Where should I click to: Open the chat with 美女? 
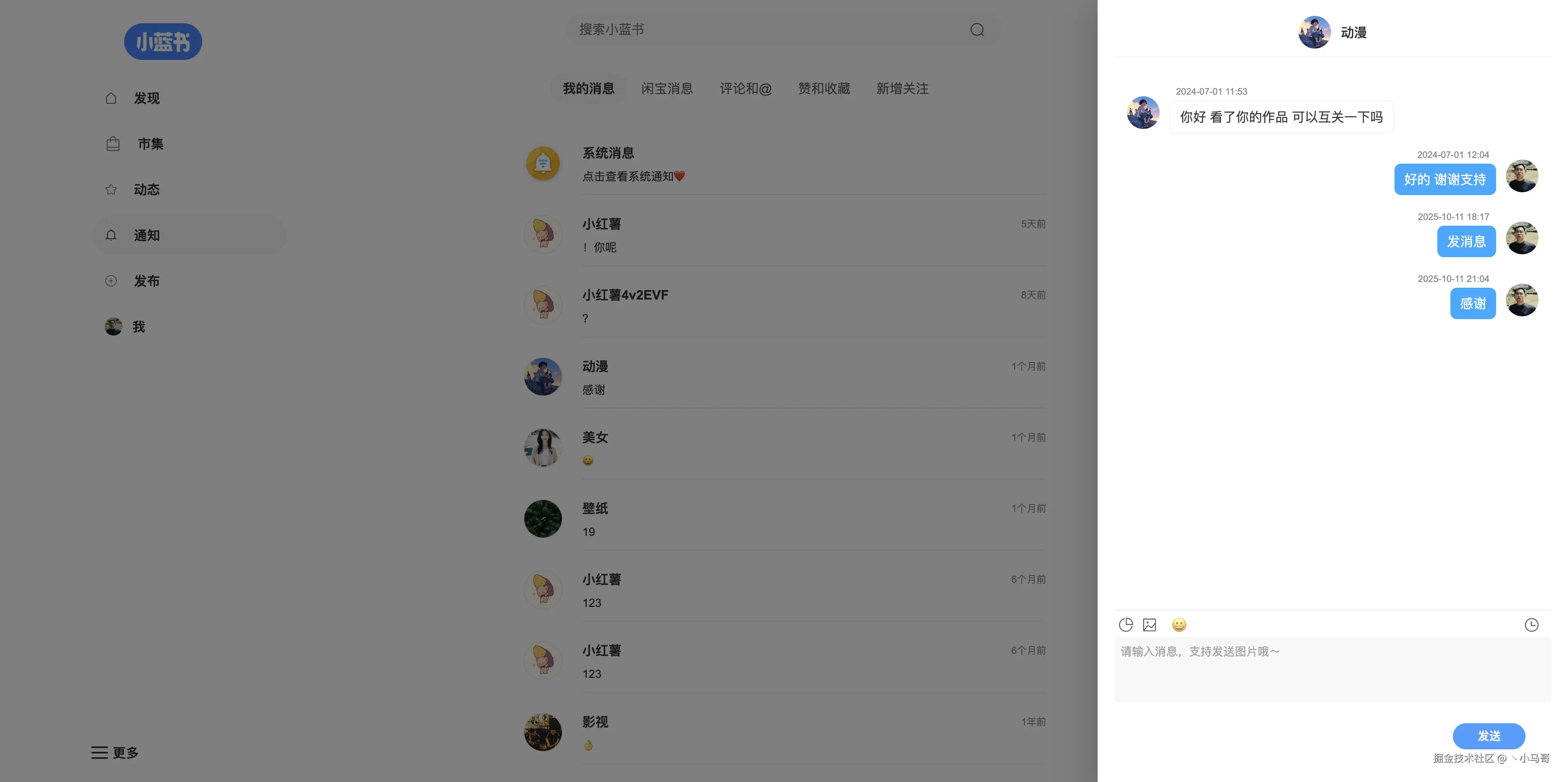[785, 448]
